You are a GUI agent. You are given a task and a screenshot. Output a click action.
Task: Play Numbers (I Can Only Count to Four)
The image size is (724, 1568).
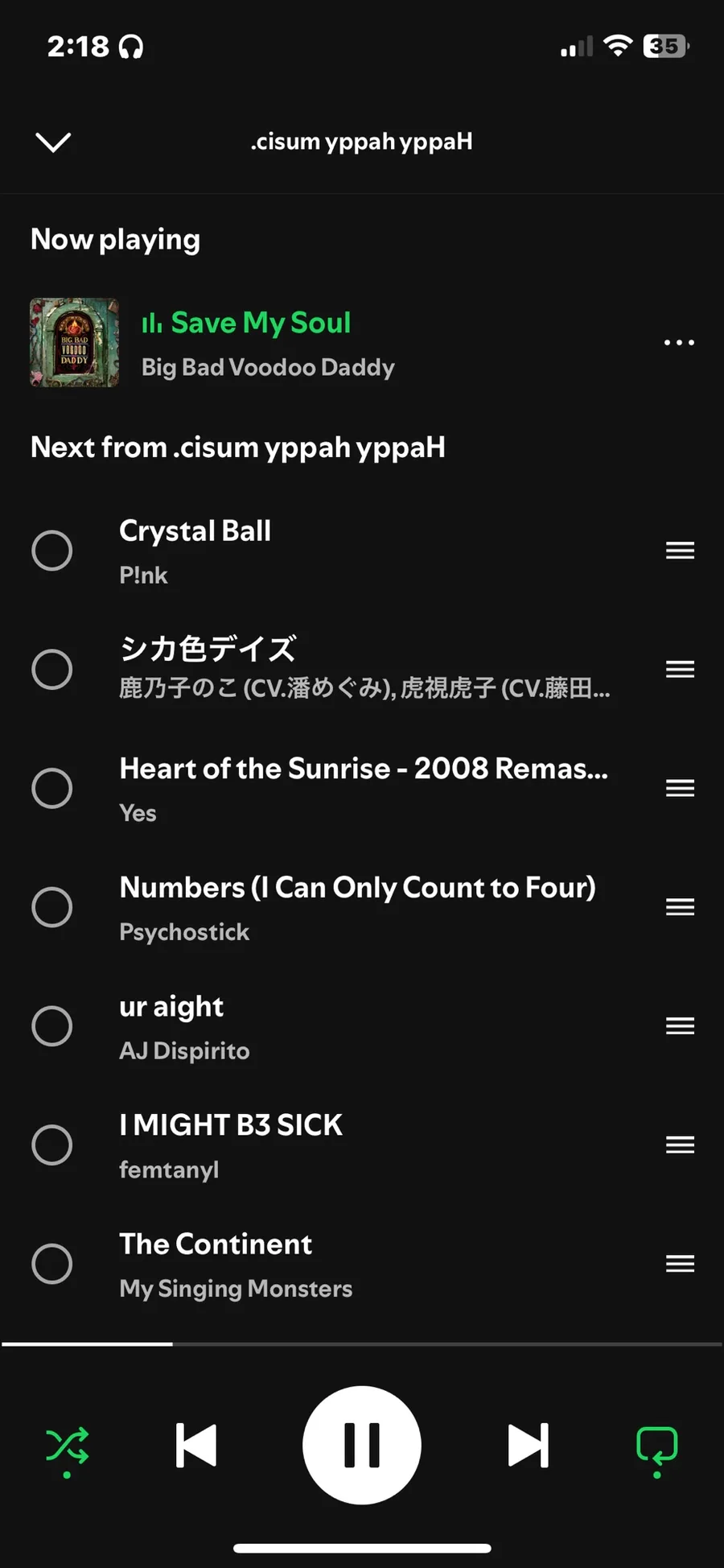pos(358,907)
